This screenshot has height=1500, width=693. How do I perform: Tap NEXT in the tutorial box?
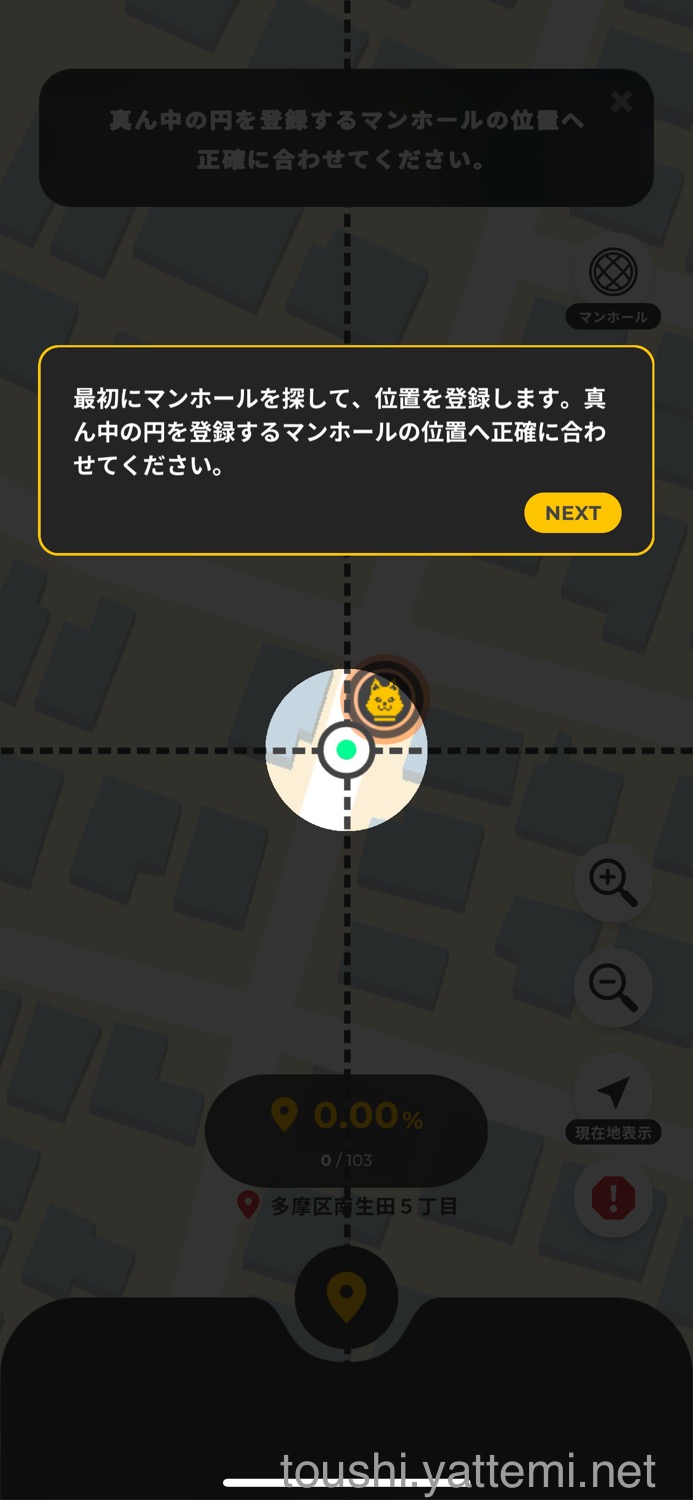(572, 513)
